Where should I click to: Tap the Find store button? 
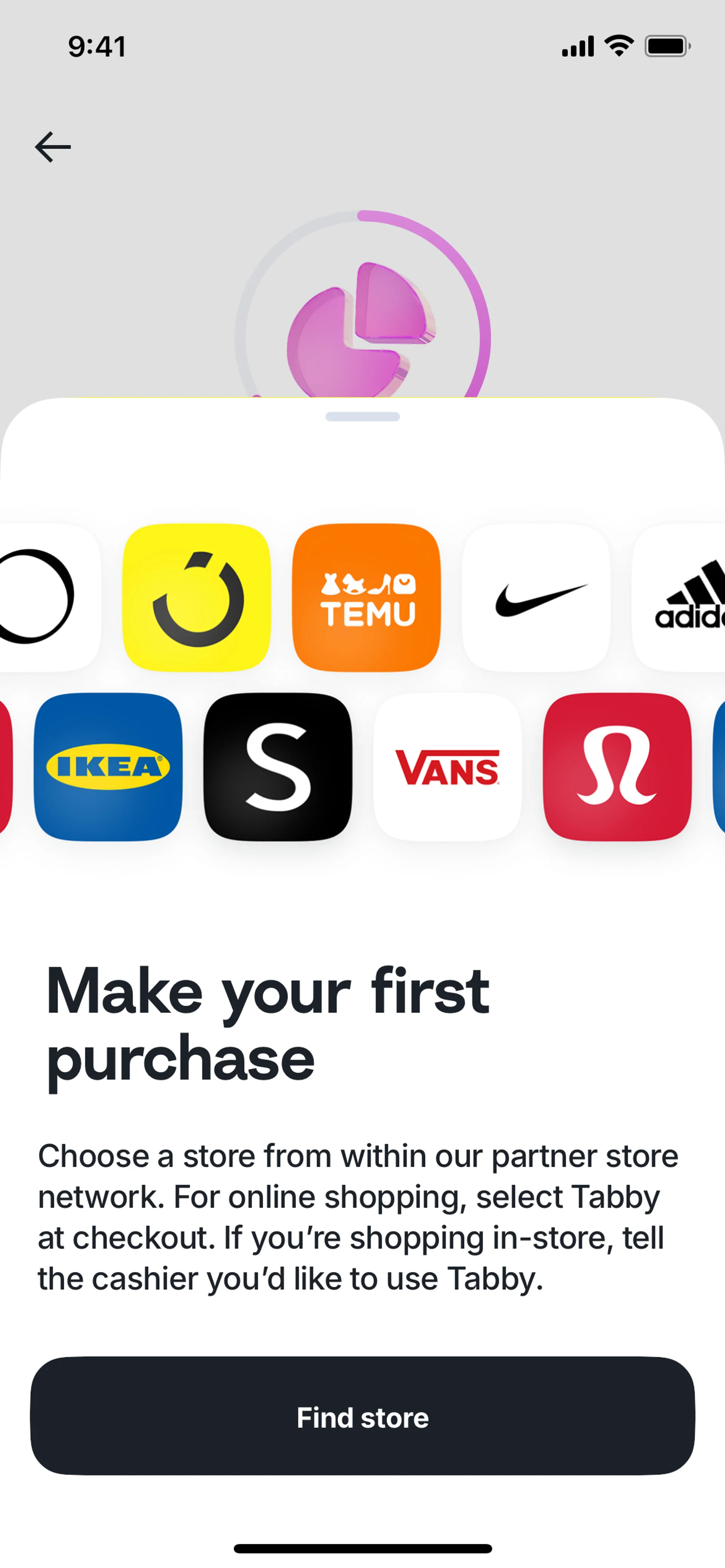pos(362,1417)
